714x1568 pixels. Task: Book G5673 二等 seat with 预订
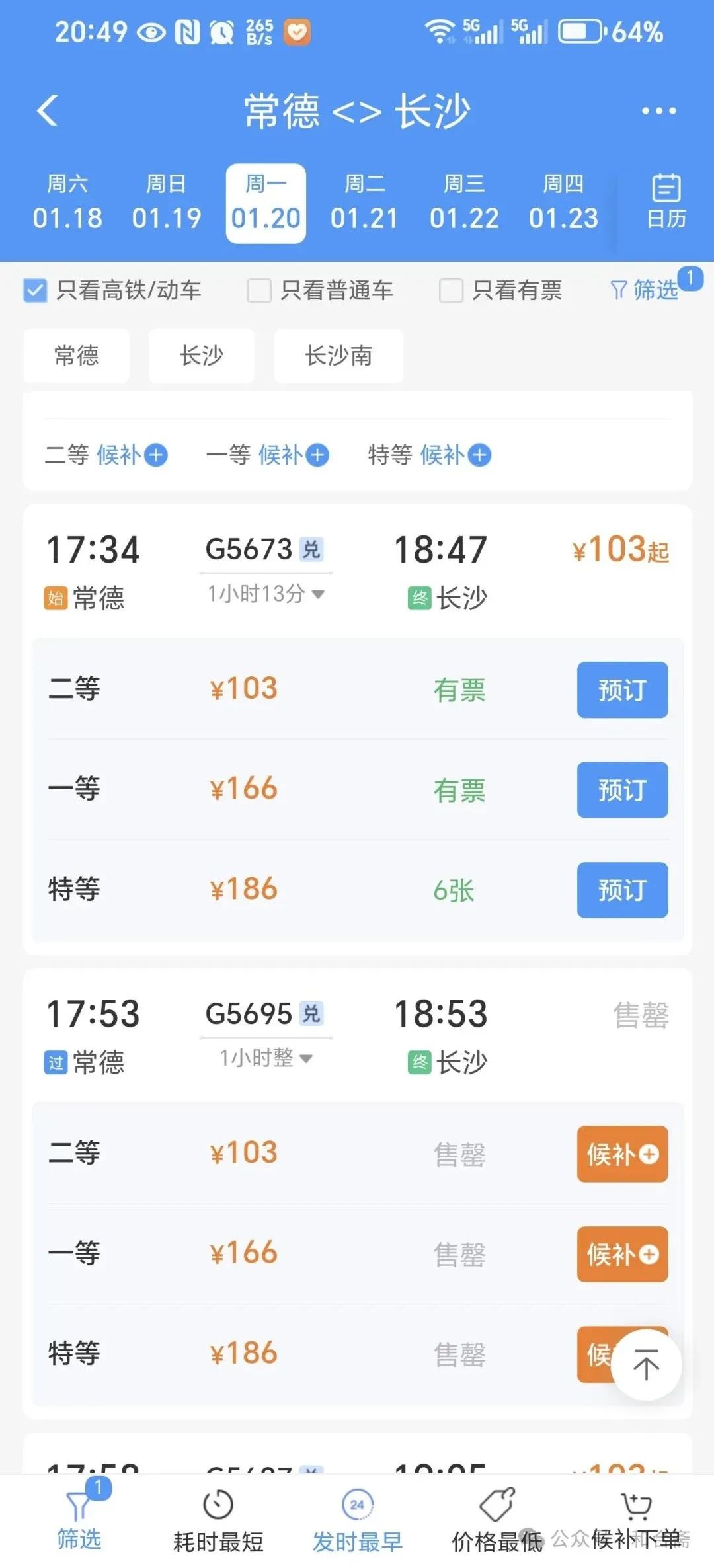(622, 690)
